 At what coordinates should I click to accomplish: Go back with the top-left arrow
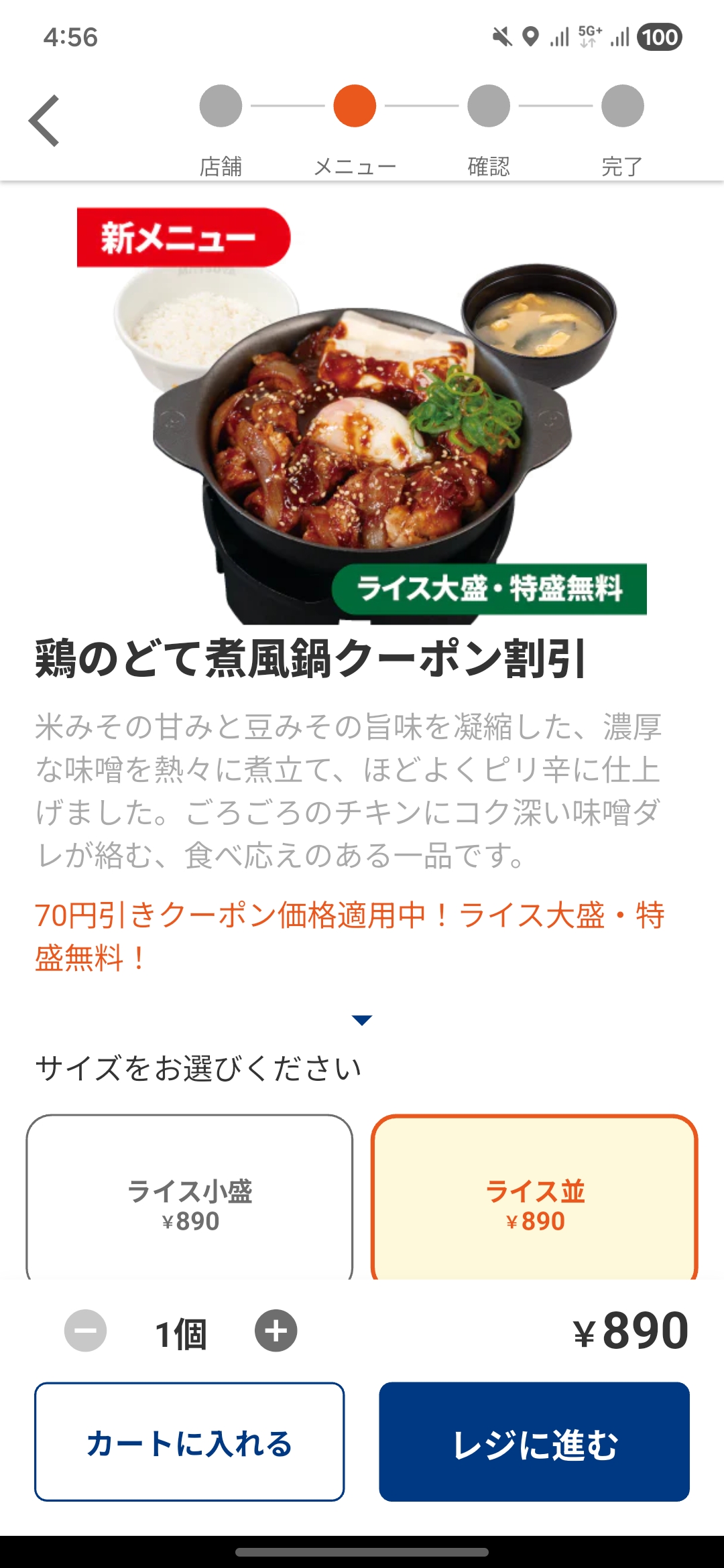point(44,121)
